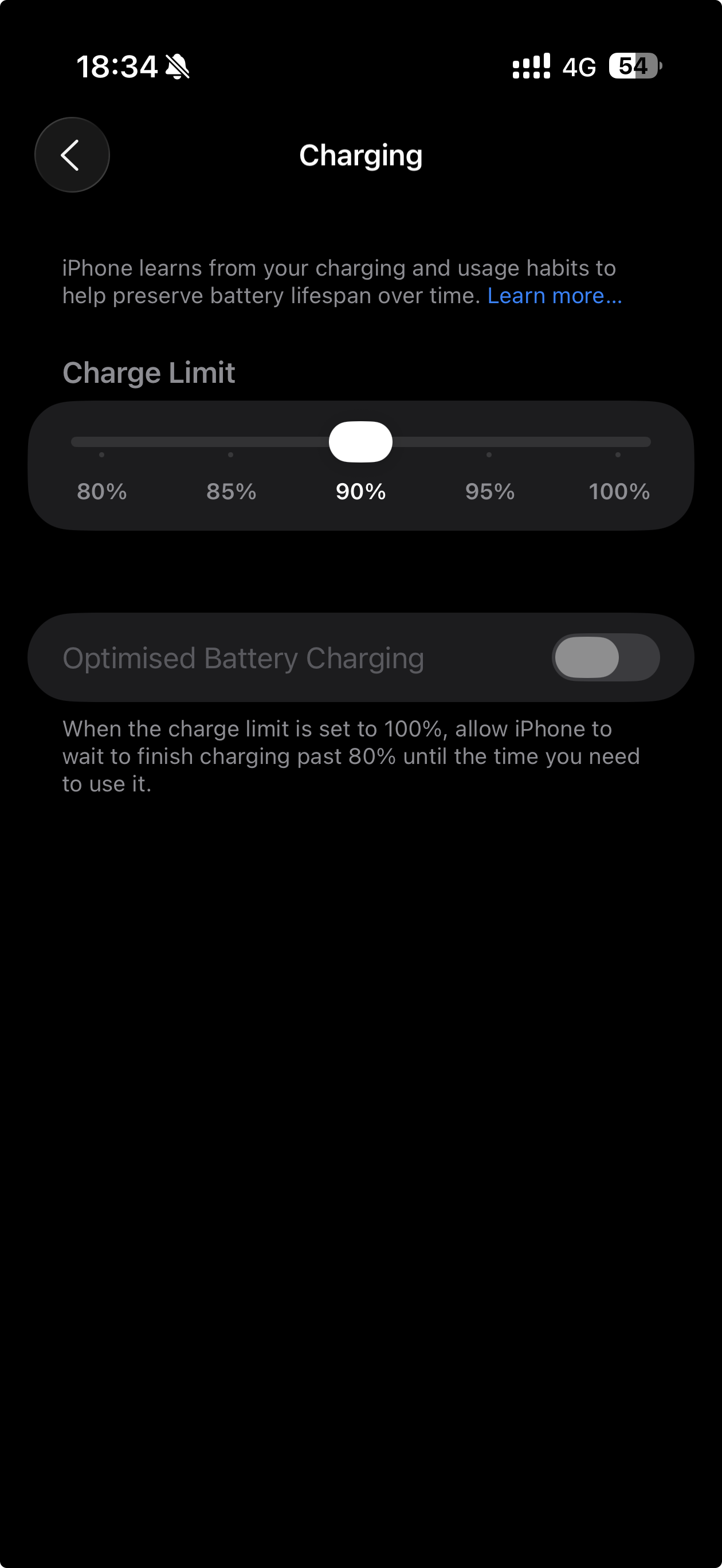Viewport: 722px width, 1568px height.
Task: Tap the 90% charge limit slider handle
Action: pyautogui.click(x=360, y=442)
